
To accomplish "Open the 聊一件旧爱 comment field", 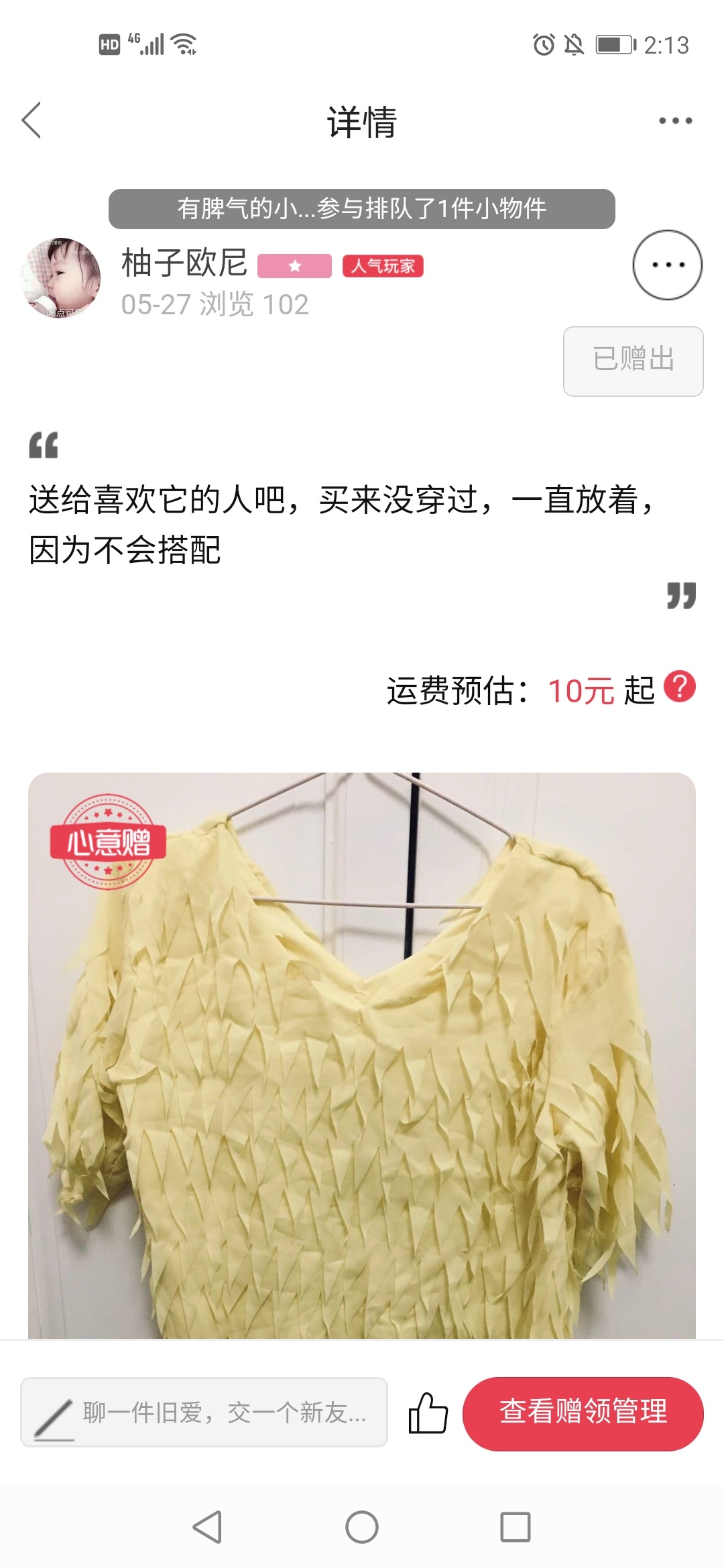I will coord(204,1413).
